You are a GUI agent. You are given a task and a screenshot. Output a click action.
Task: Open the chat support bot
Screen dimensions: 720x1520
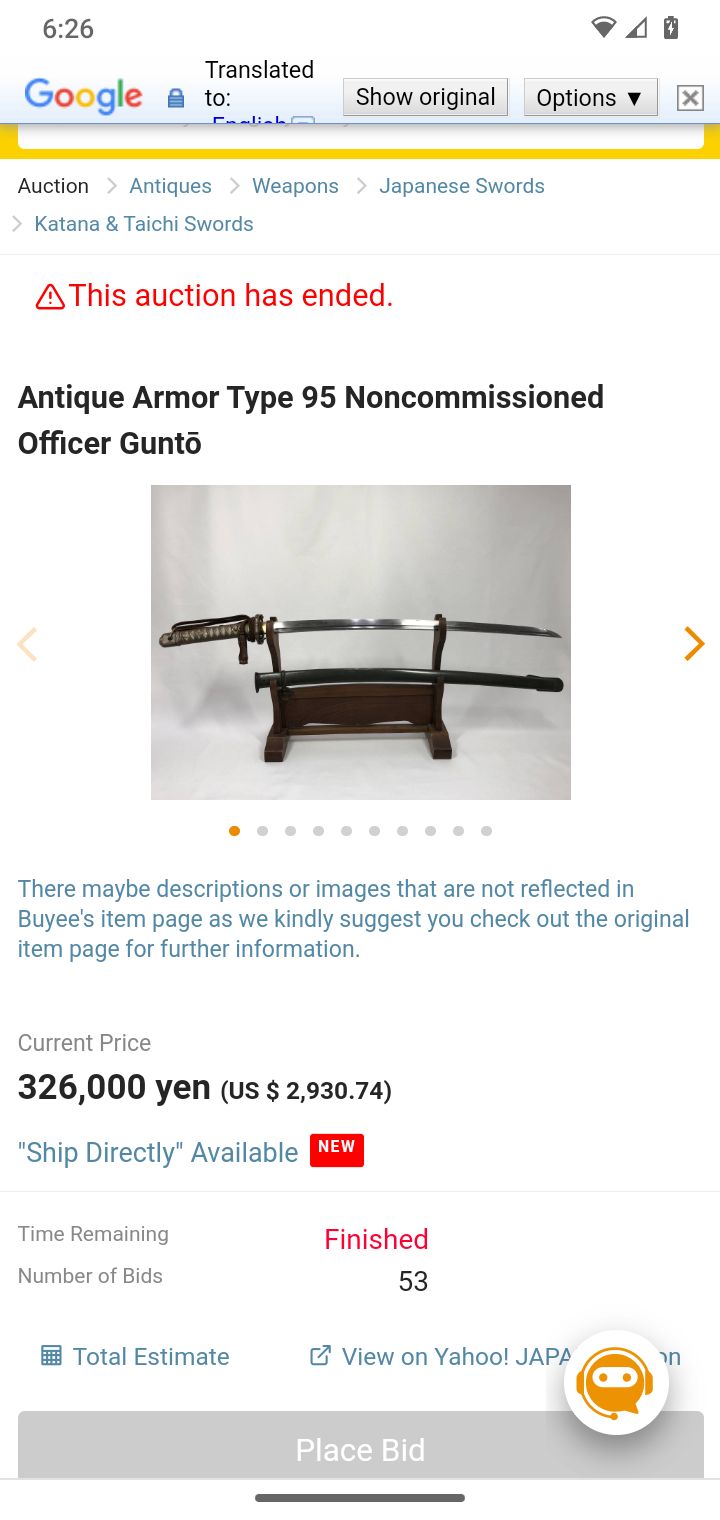[616, 1383]
